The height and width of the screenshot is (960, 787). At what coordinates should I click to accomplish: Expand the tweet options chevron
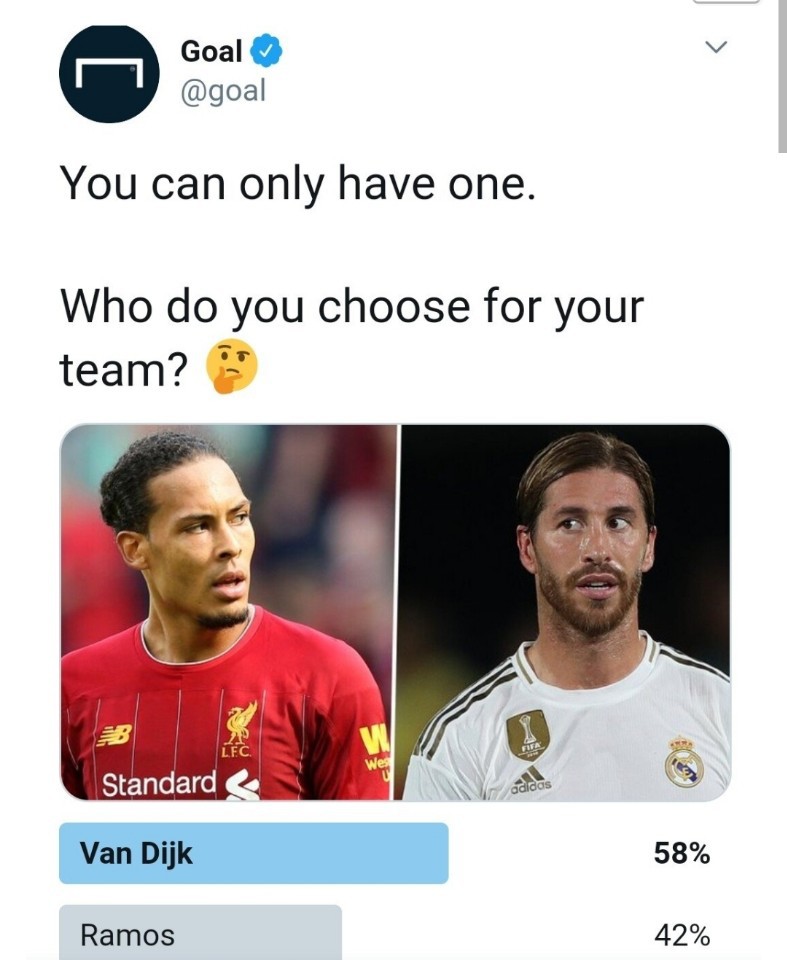(716, 47)
